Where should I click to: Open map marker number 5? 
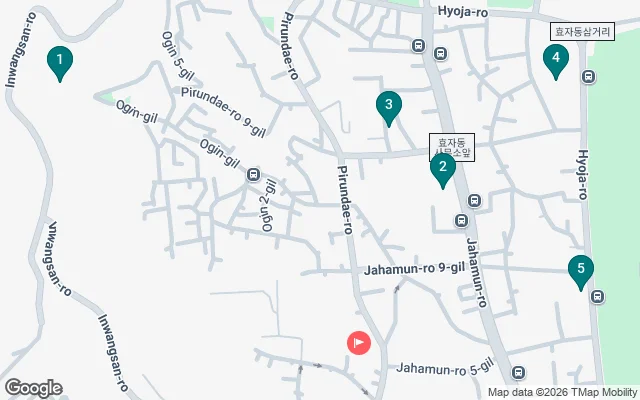pos(580,270)
